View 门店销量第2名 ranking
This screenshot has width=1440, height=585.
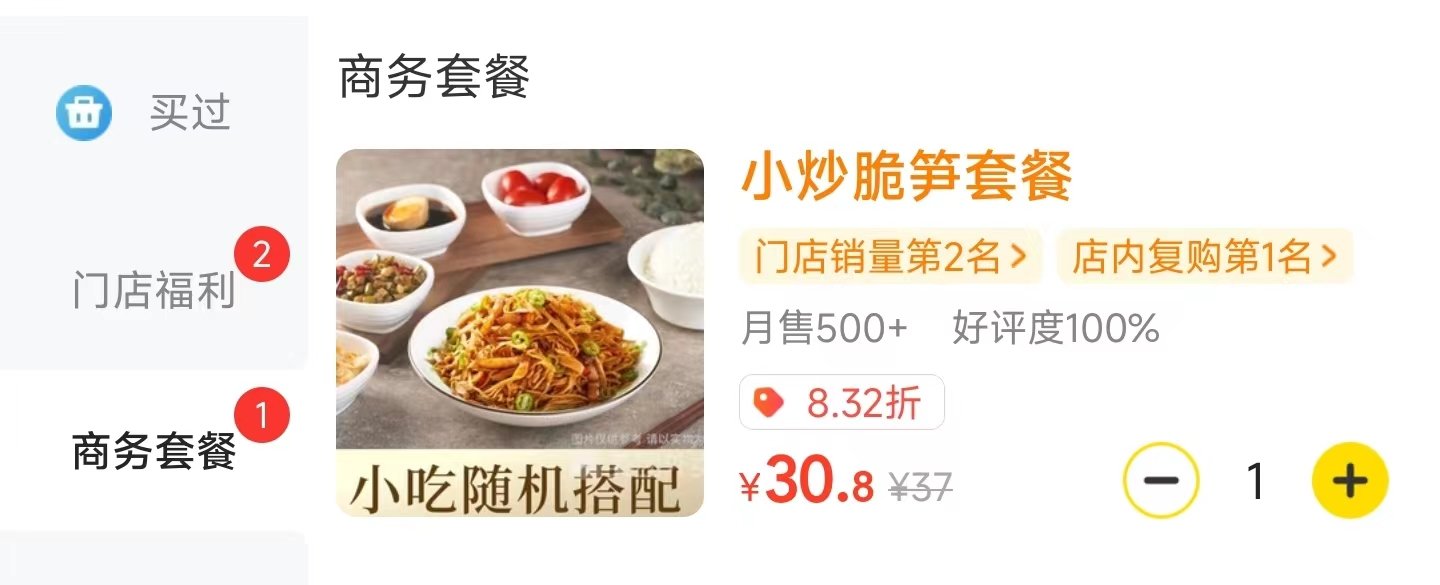click(x=890, y=258)
